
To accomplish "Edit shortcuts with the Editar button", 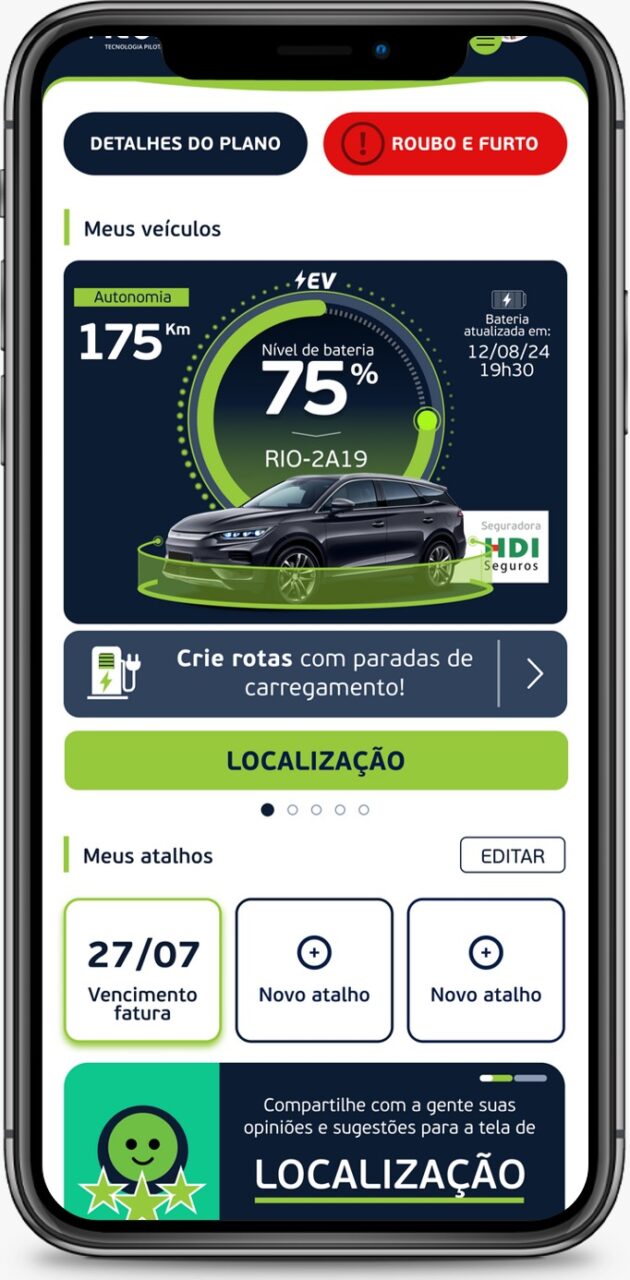I will (x=512, y=856).
